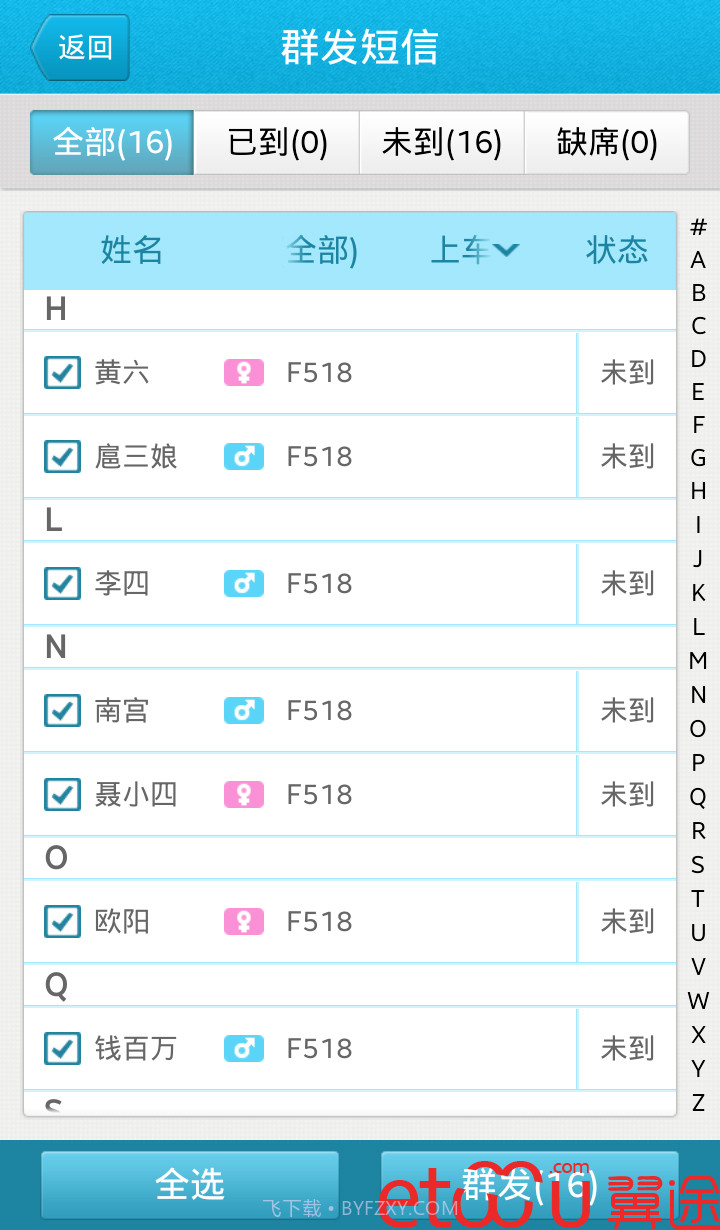Click the male gender icon beside 钱百万
The image size is (720, 1230).
pos(243,1048)
